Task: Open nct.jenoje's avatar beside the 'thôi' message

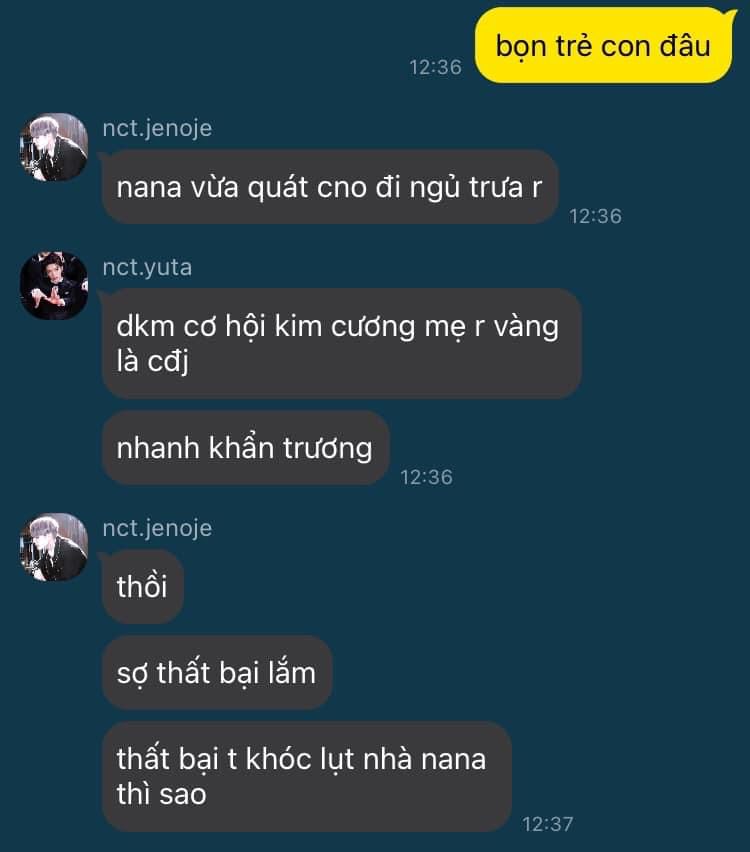Action: (x=54, y=547)
